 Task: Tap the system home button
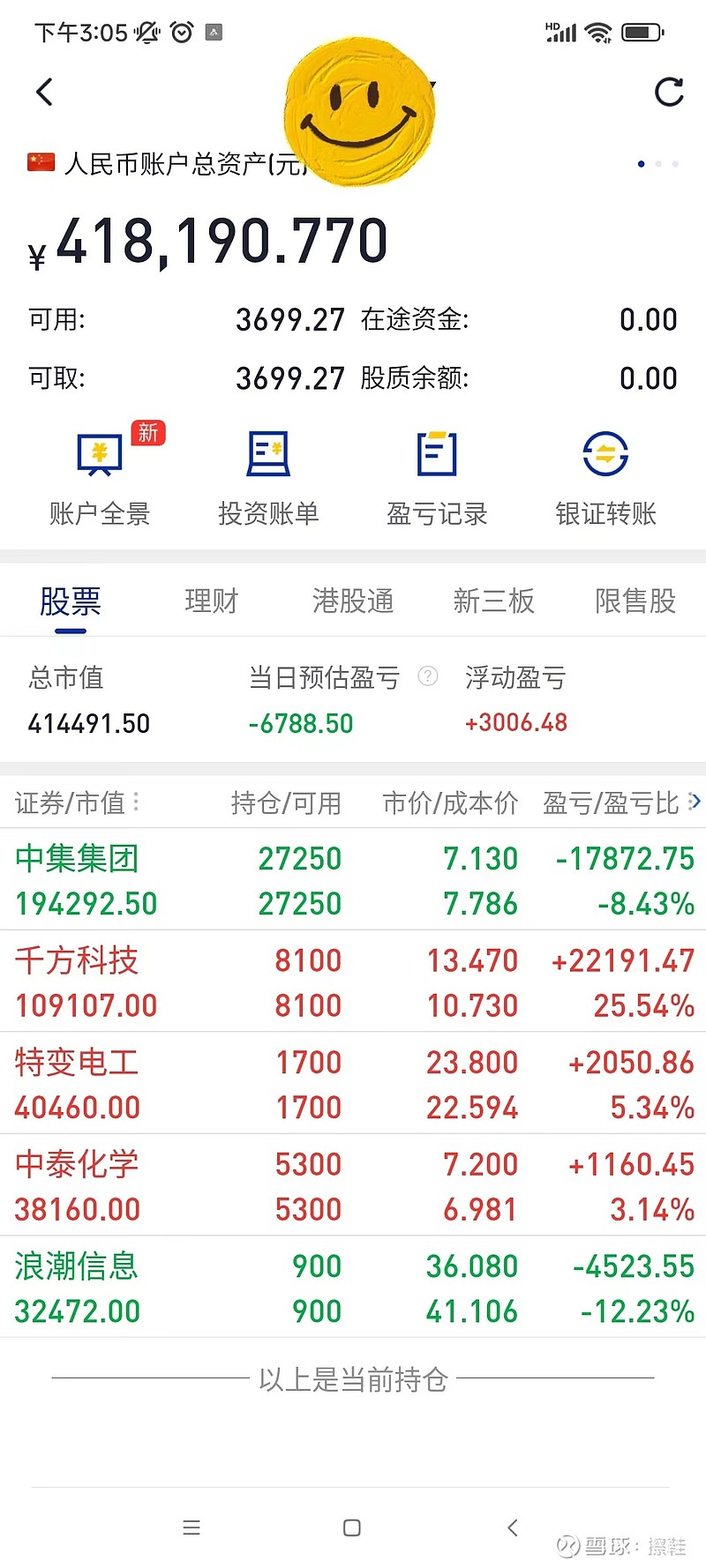[x=352, y=1527]
